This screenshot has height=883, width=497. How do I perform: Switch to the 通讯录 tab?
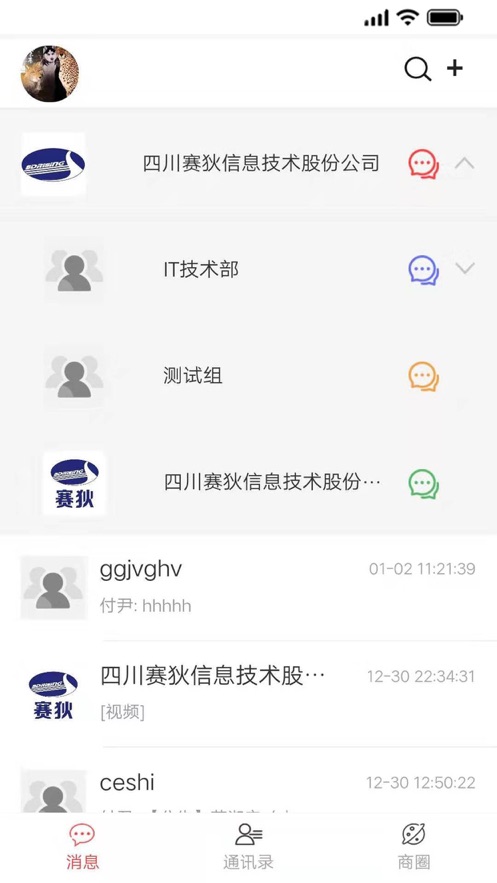point(248,846)
